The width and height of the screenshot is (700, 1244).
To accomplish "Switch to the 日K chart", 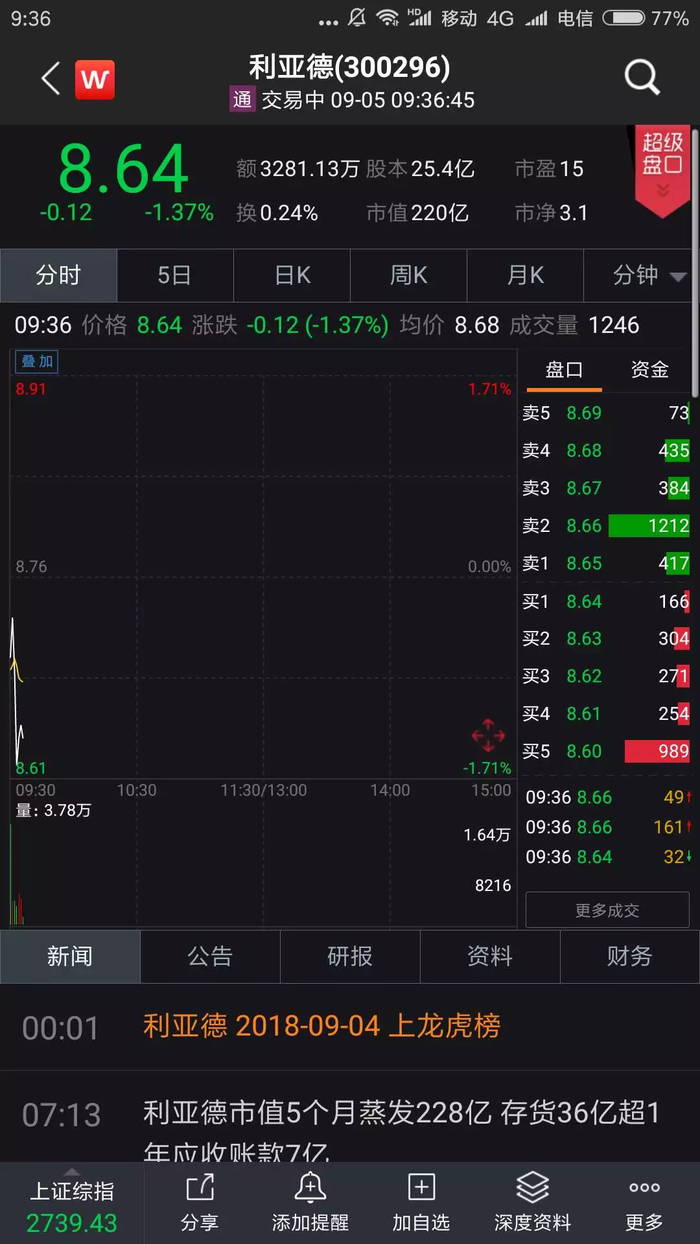I will 292,275.
